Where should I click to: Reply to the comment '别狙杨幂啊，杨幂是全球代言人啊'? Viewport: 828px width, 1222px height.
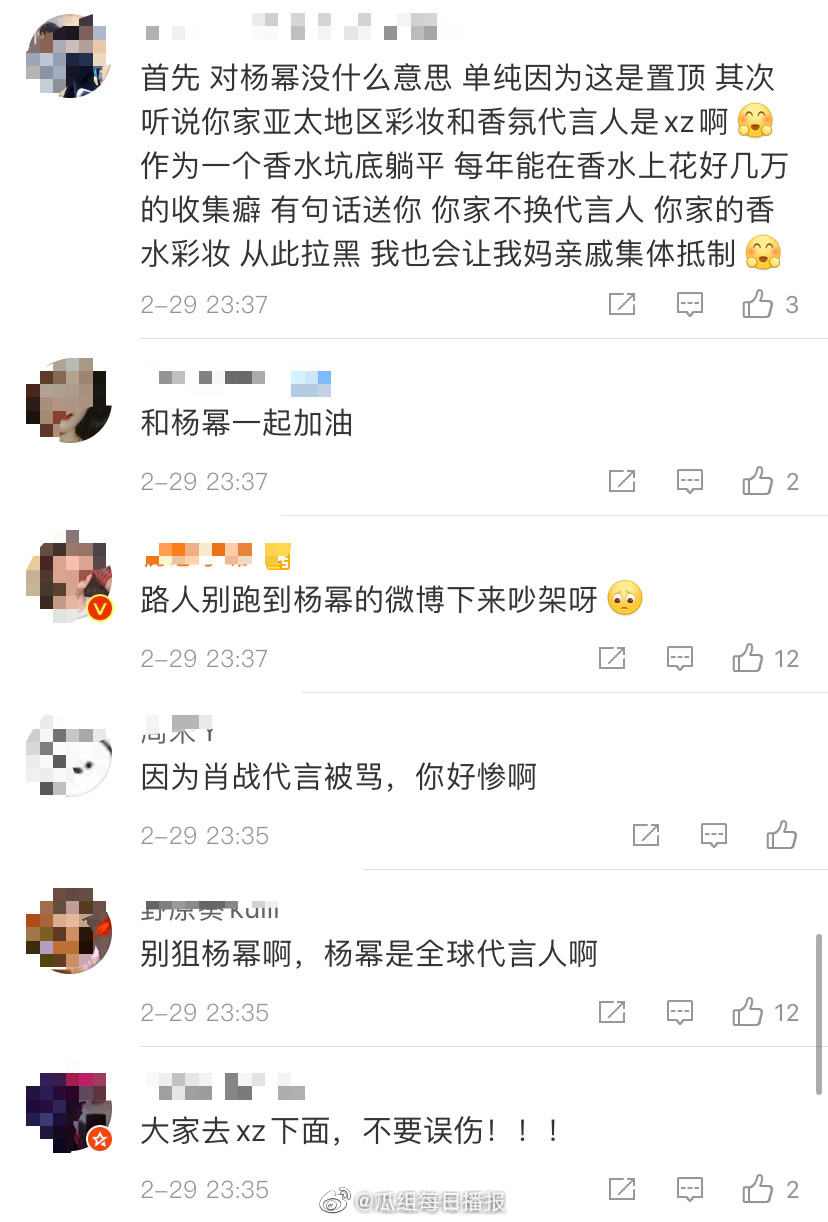coord(680,1012)
